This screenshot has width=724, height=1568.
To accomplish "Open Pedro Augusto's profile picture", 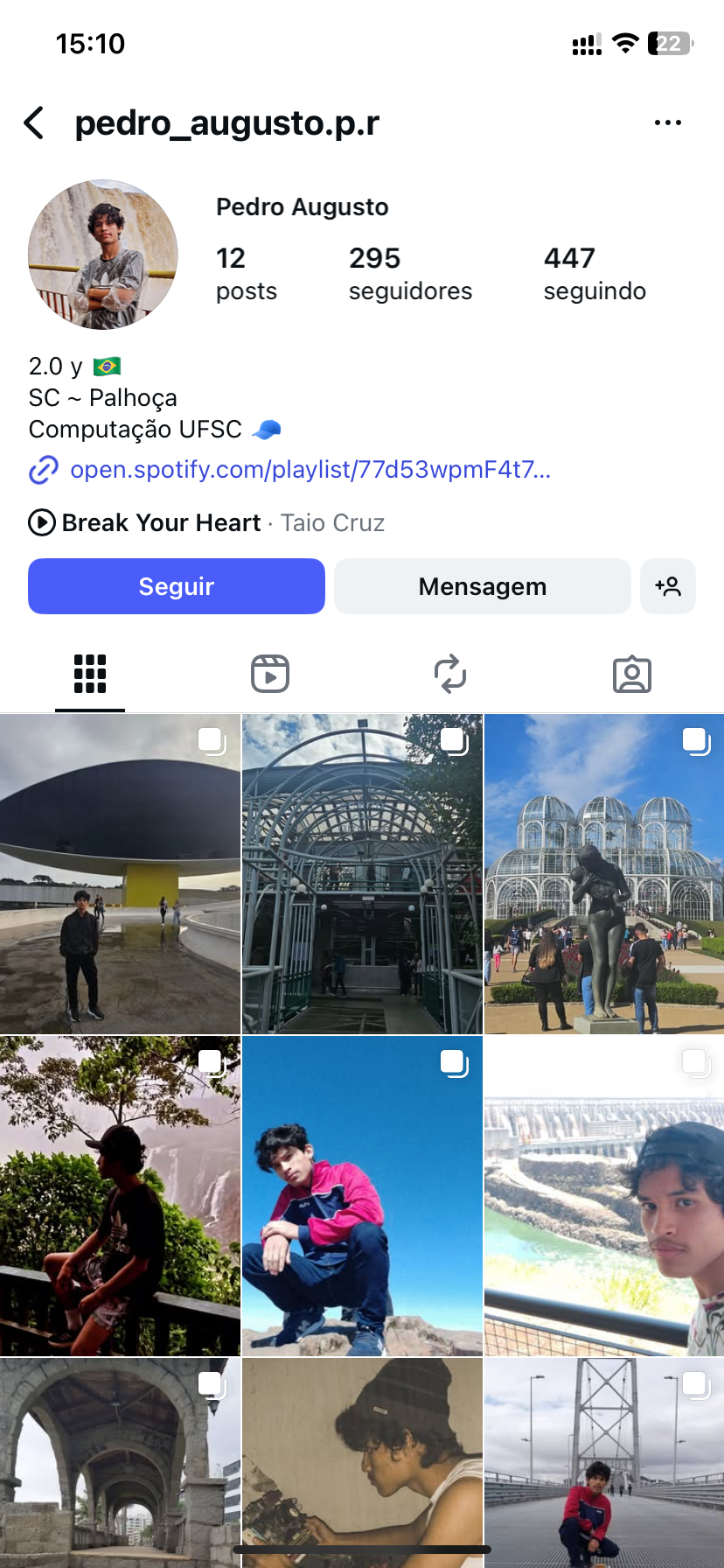I will pos(103,255).
